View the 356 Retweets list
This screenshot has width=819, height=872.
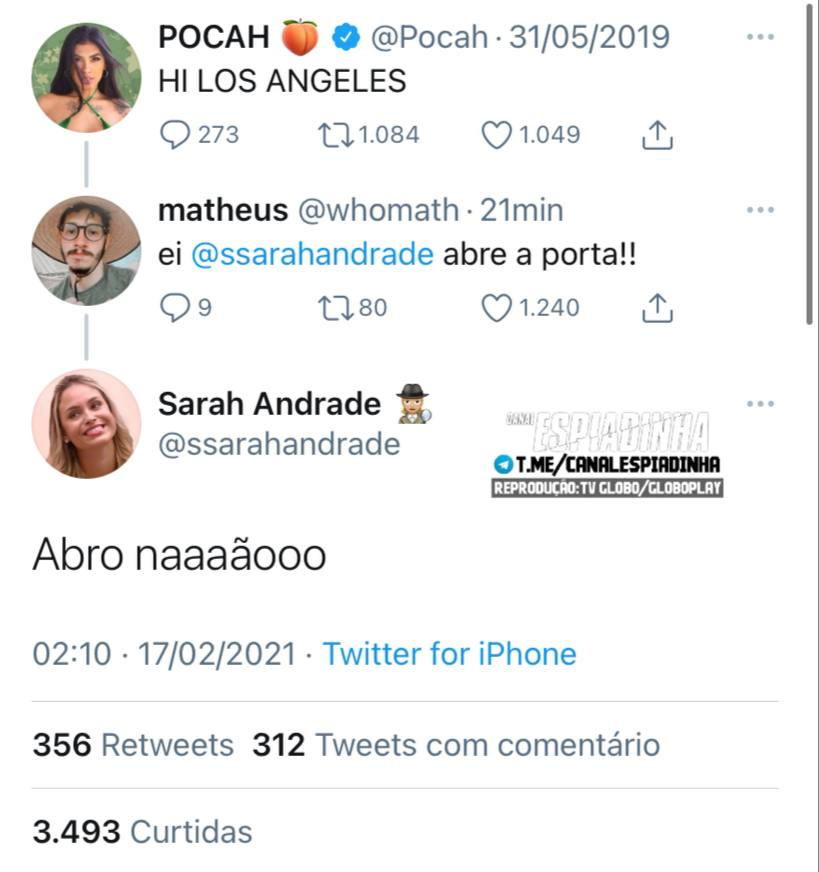[x=133, y=745]
